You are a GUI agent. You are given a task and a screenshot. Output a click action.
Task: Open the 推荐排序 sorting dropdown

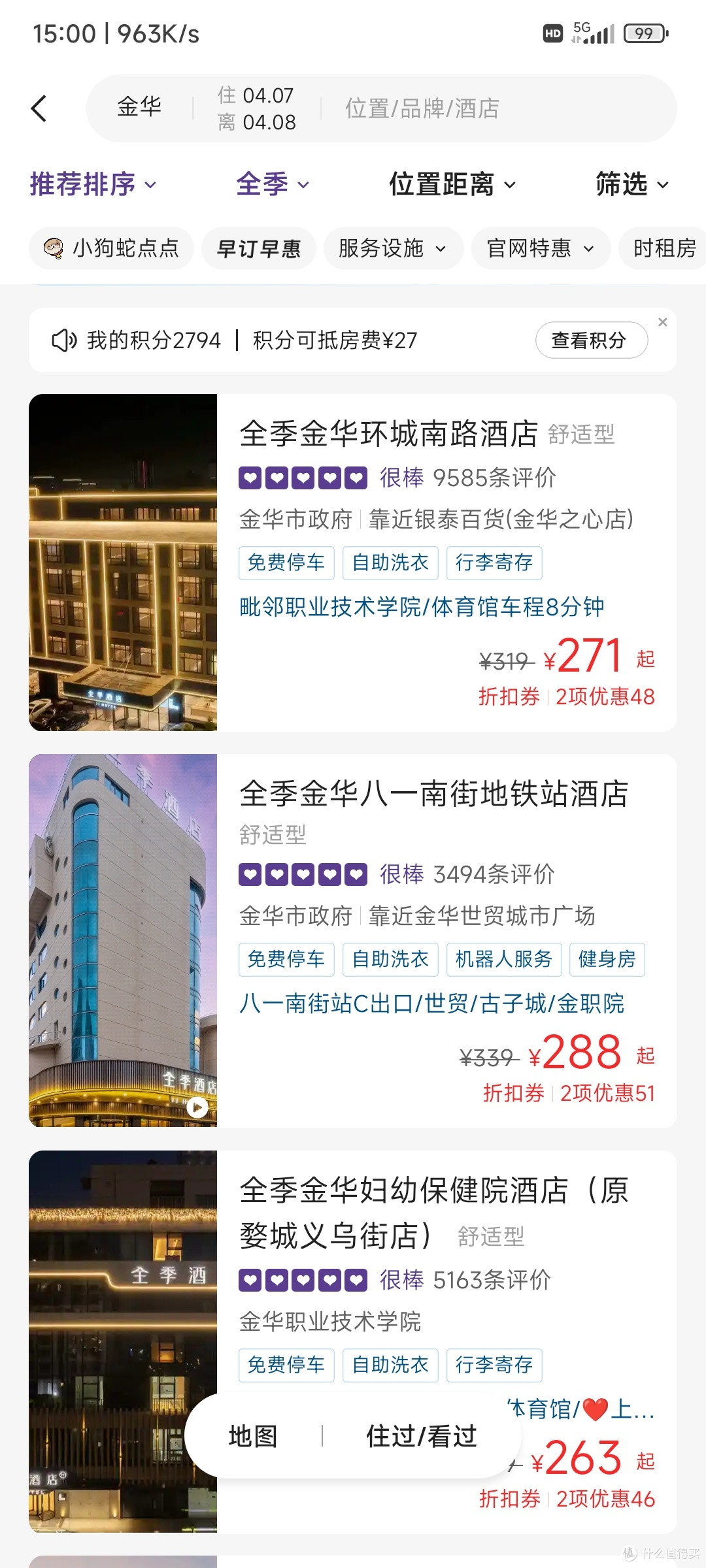[x=92, y=185]
